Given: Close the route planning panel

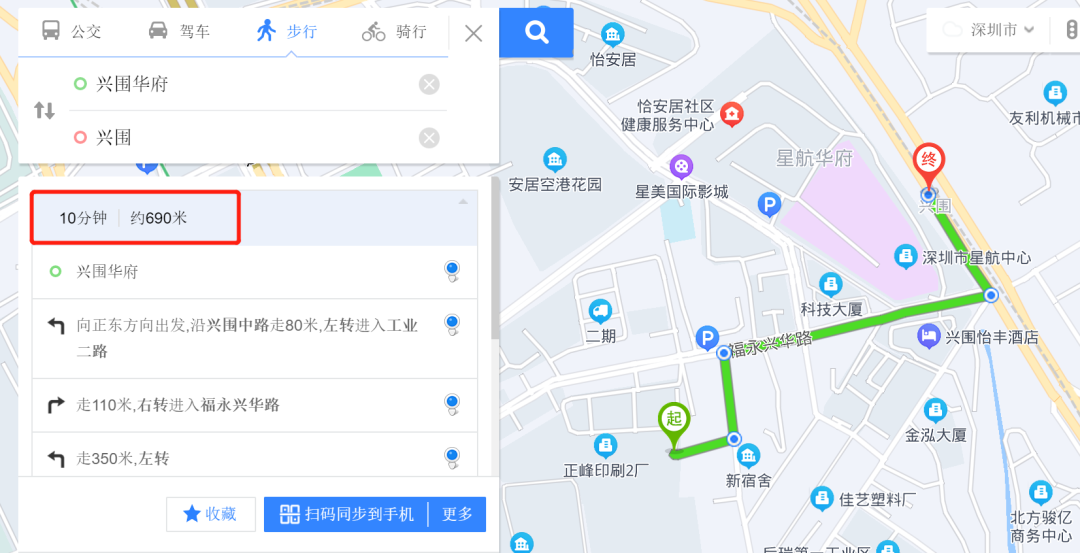Looking at the screenshot, I should (x=474, y=33).
